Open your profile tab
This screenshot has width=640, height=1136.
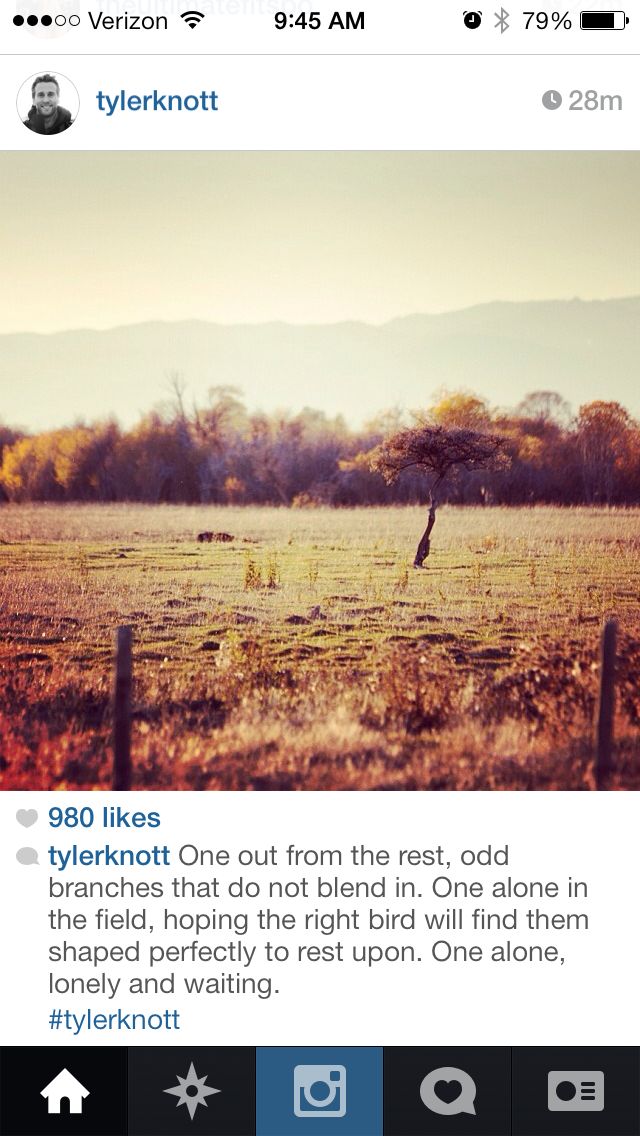click(x=576, y=1091)
